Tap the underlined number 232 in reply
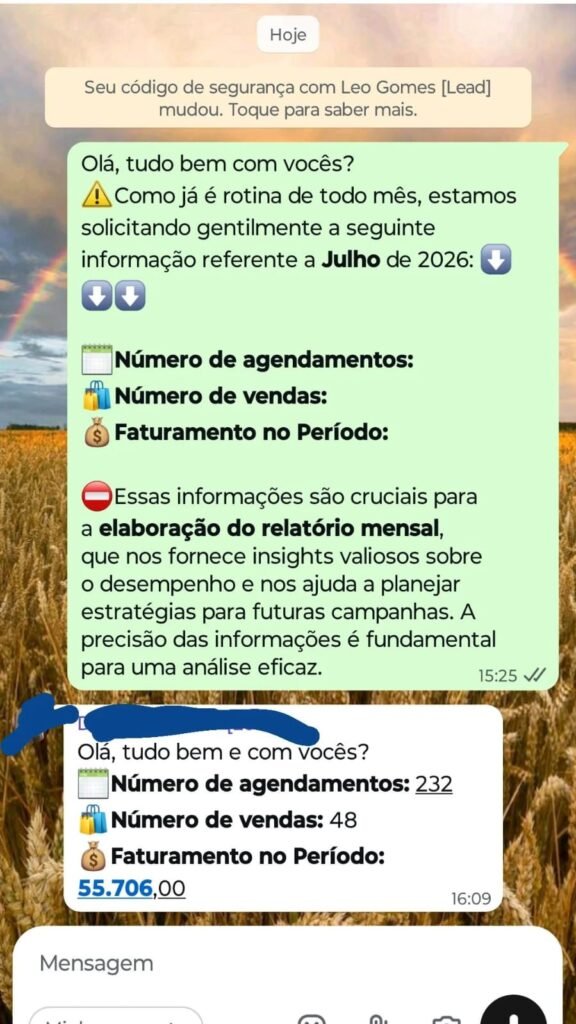 click(x=434, y=784)
